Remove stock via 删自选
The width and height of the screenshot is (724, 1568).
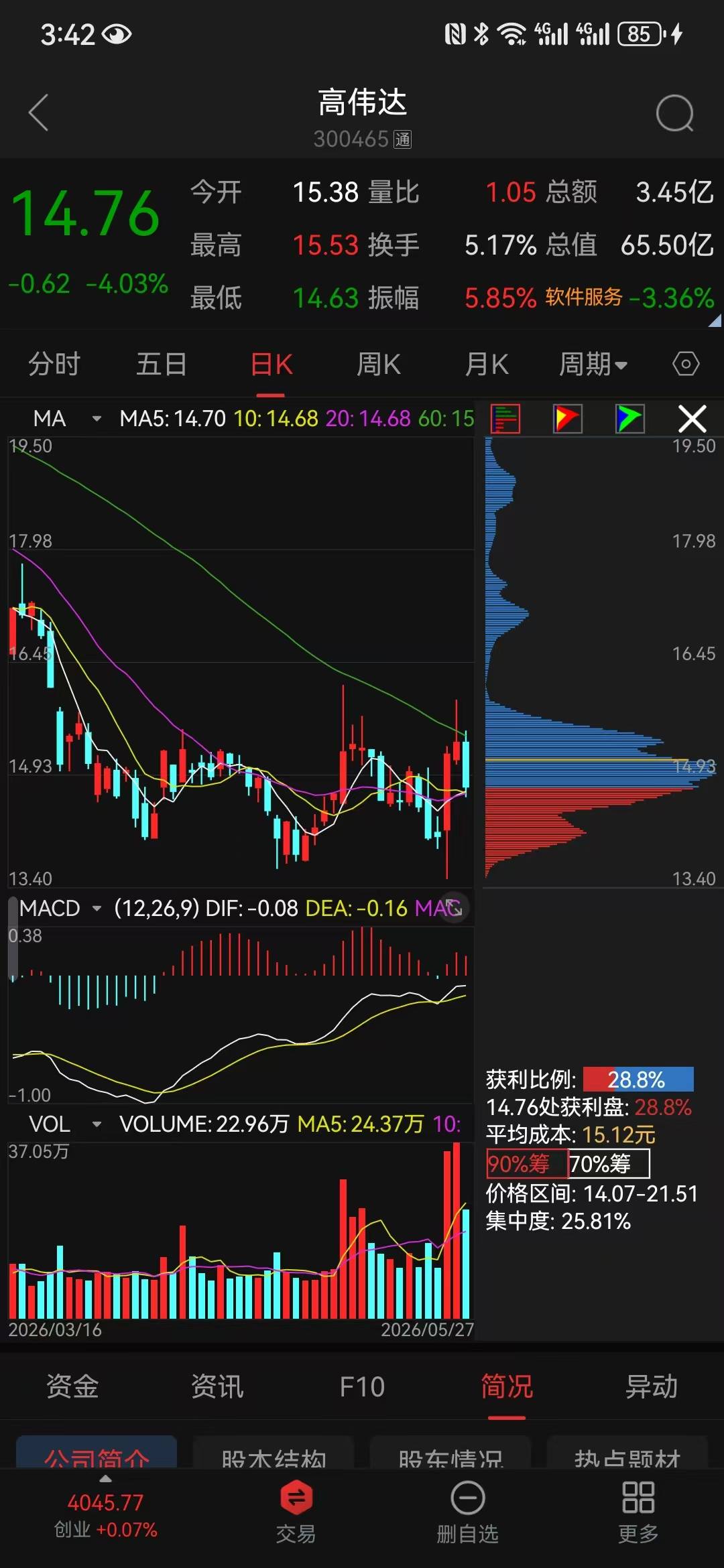(467, 1512)
